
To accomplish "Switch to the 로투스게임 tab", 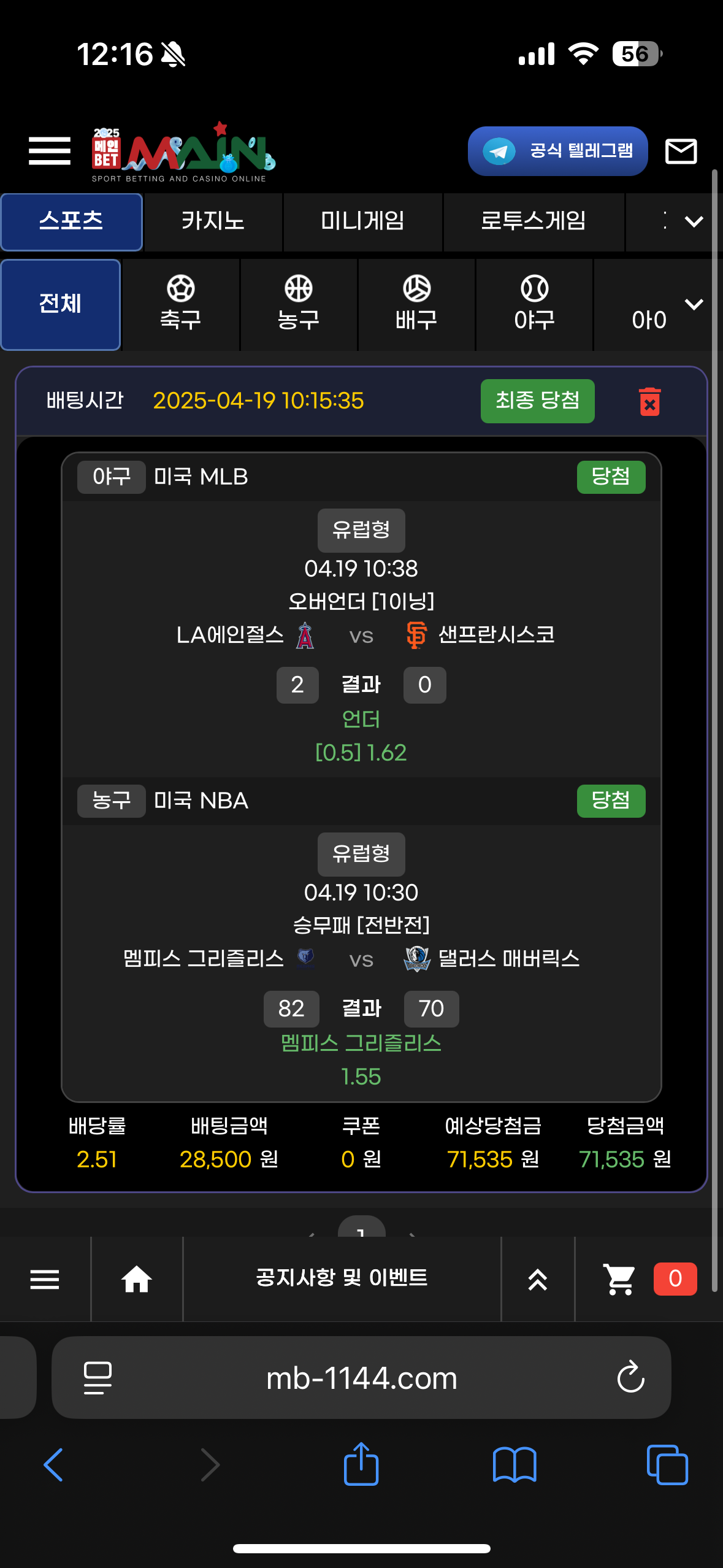I will pyautogui.click(x=533, y=221).
